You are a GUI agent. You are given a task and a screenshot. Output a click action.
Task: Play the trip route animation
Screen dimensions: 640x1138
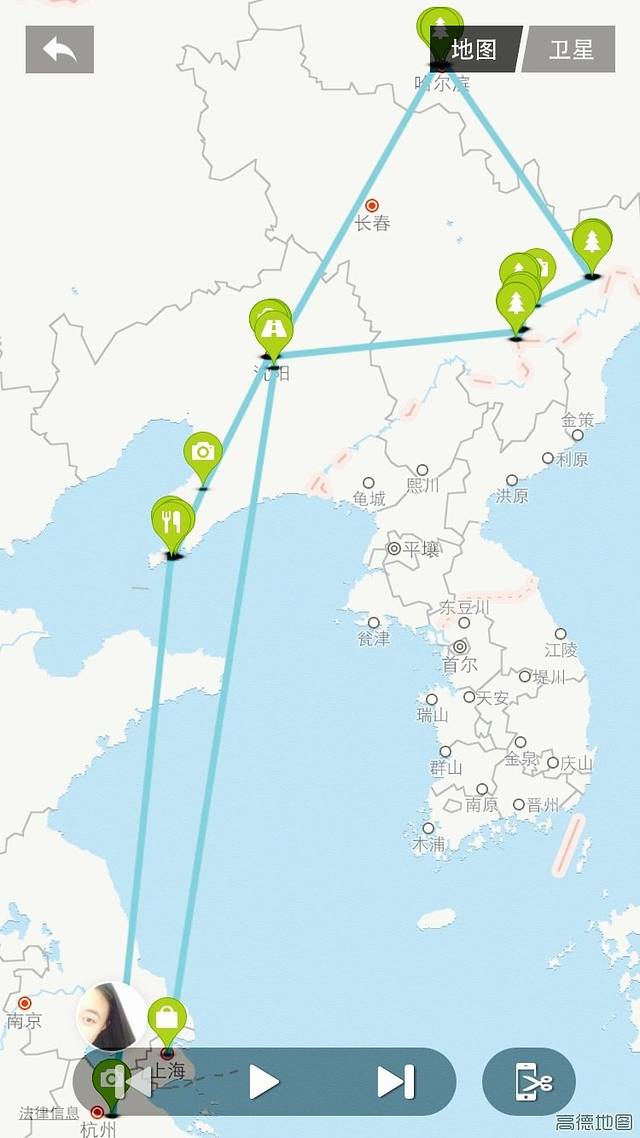pyautogui.click(x=263, y=1081)
